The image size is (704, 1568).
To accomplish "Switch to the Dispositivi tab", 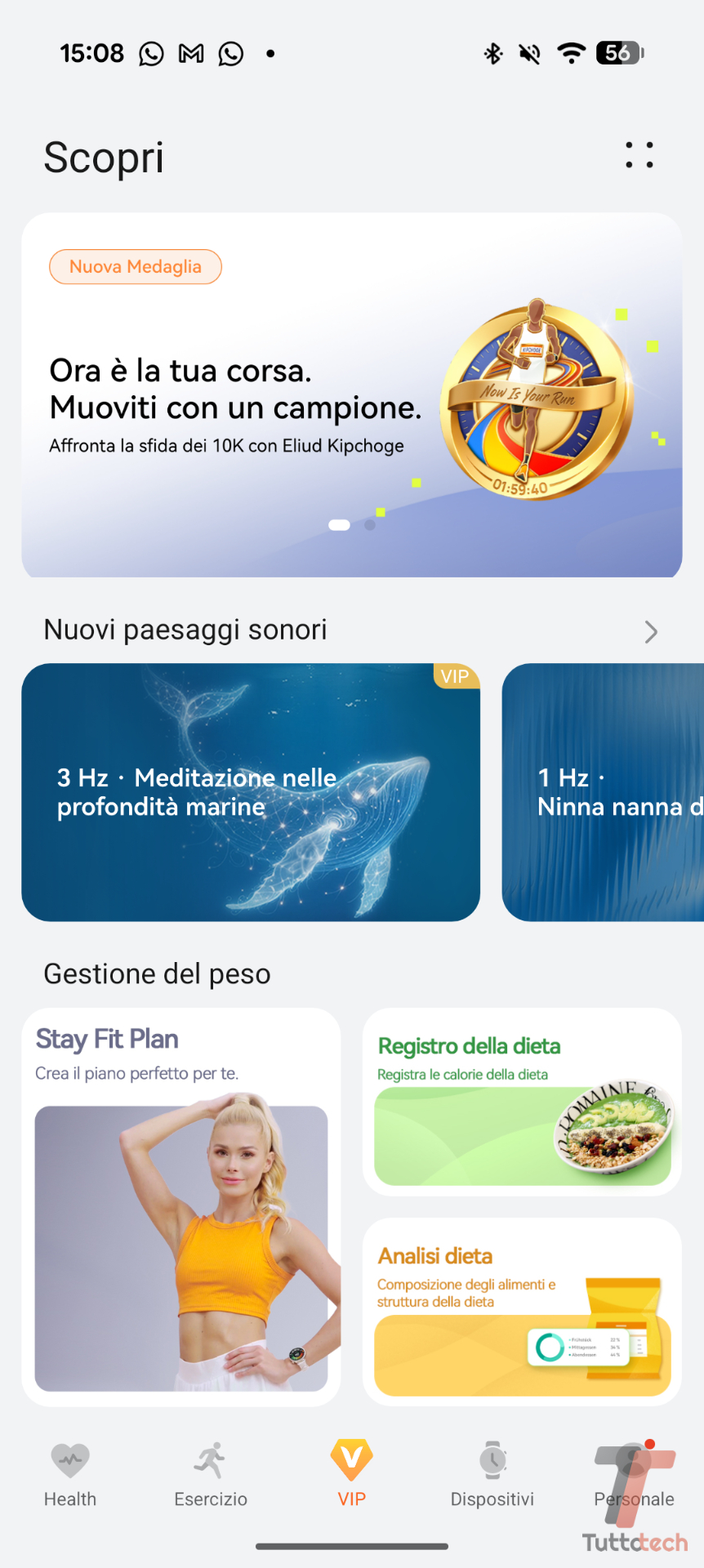I will click(492, 1474).
